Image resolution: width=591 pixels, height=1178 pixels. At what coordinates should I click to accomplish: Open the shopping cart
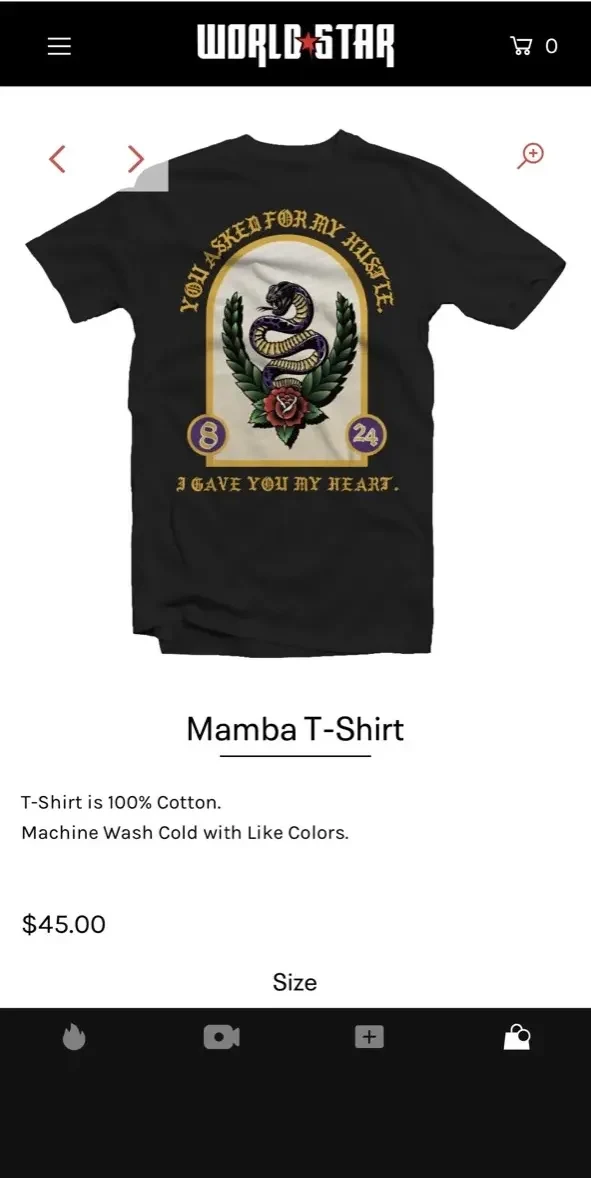pyautogui.click(x=534, y=46)
